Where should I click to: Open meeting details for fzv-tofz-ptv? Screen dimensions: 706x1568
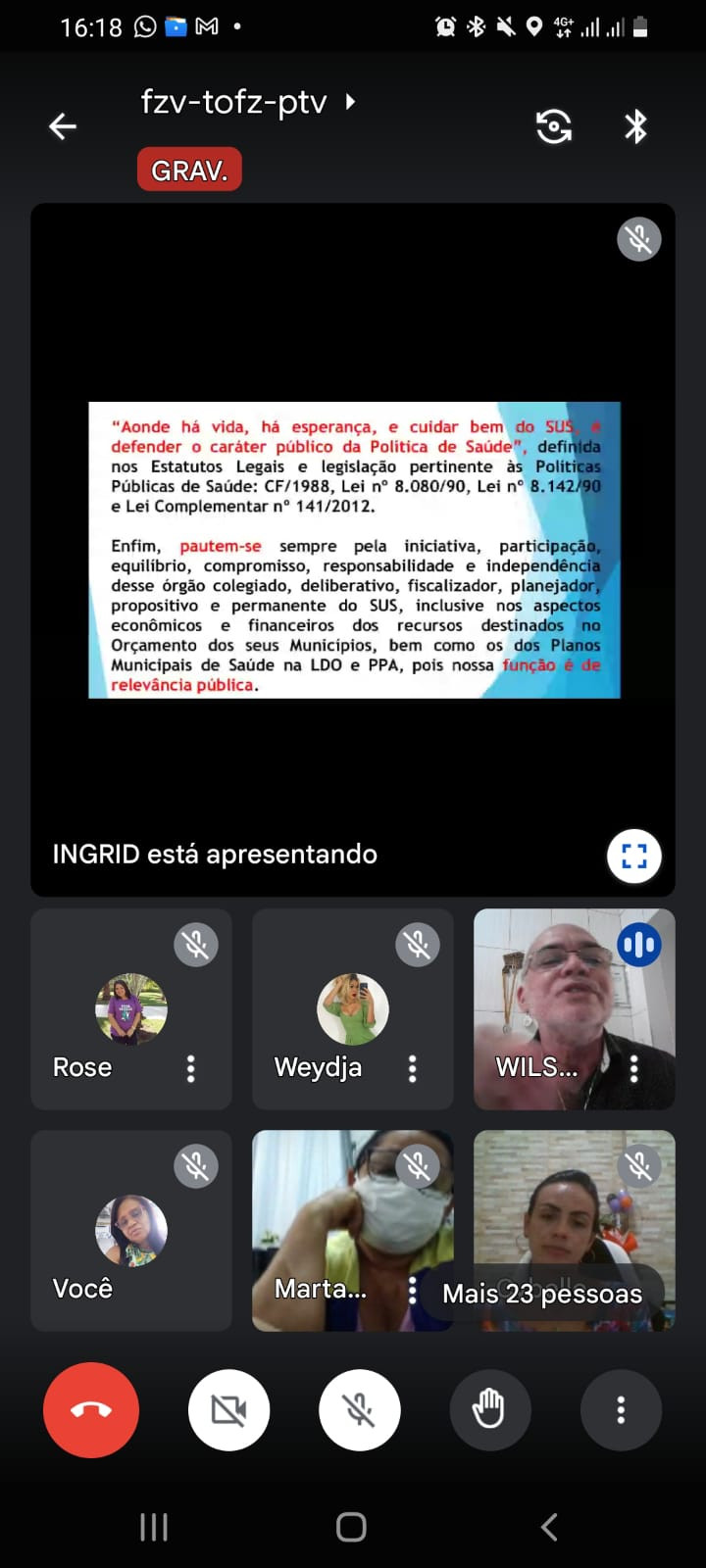(248, 101)
